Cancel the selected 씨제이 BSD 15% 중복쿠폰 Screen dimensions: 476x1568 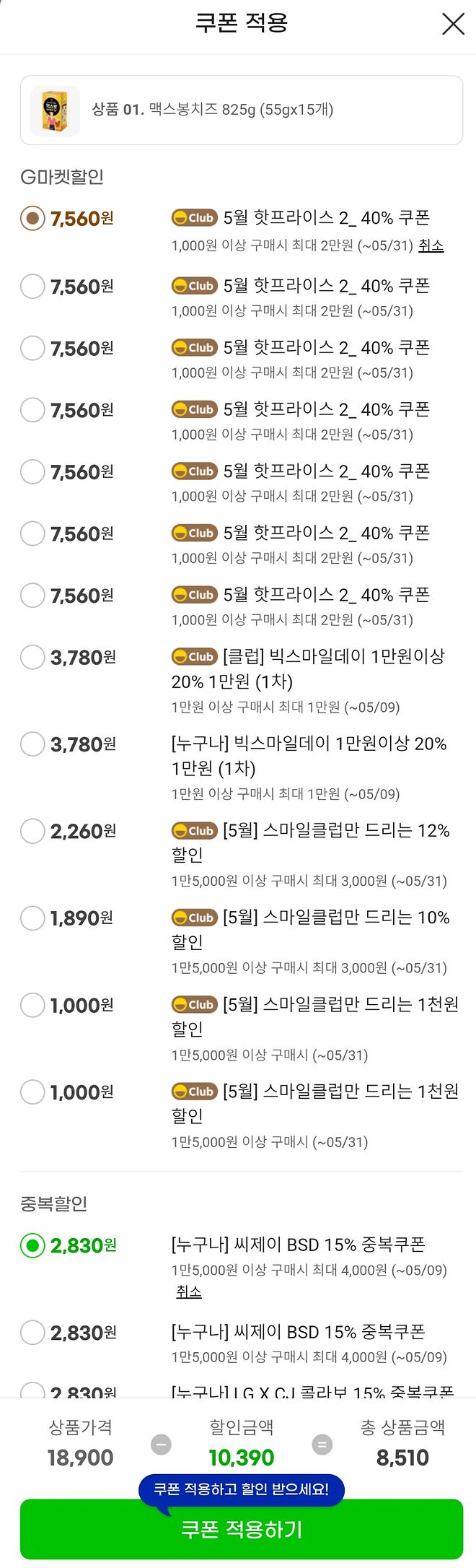(189, 1292)
